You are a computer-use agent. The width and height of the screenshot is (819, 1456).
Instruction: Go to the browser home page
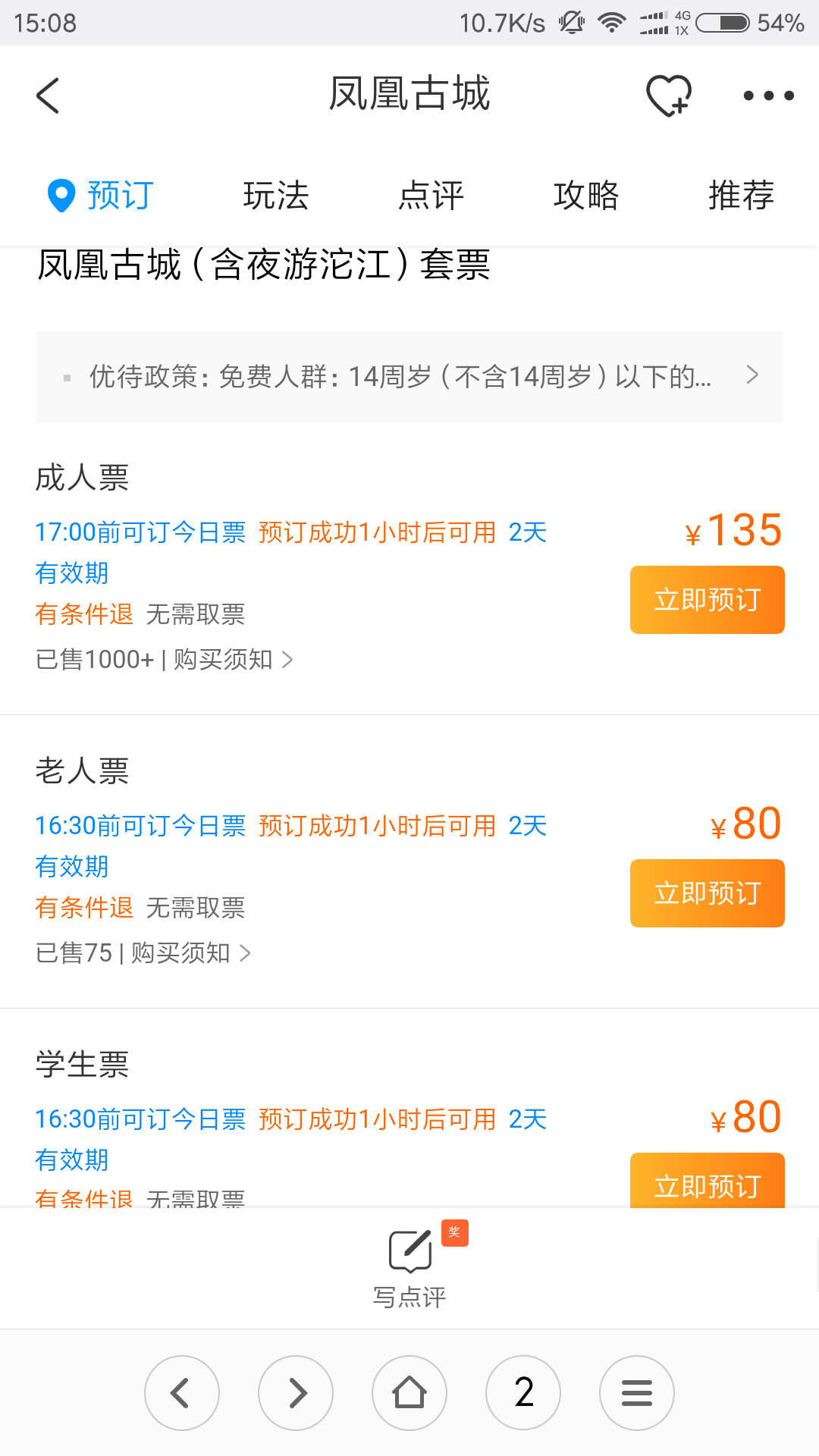point(409,1393)
